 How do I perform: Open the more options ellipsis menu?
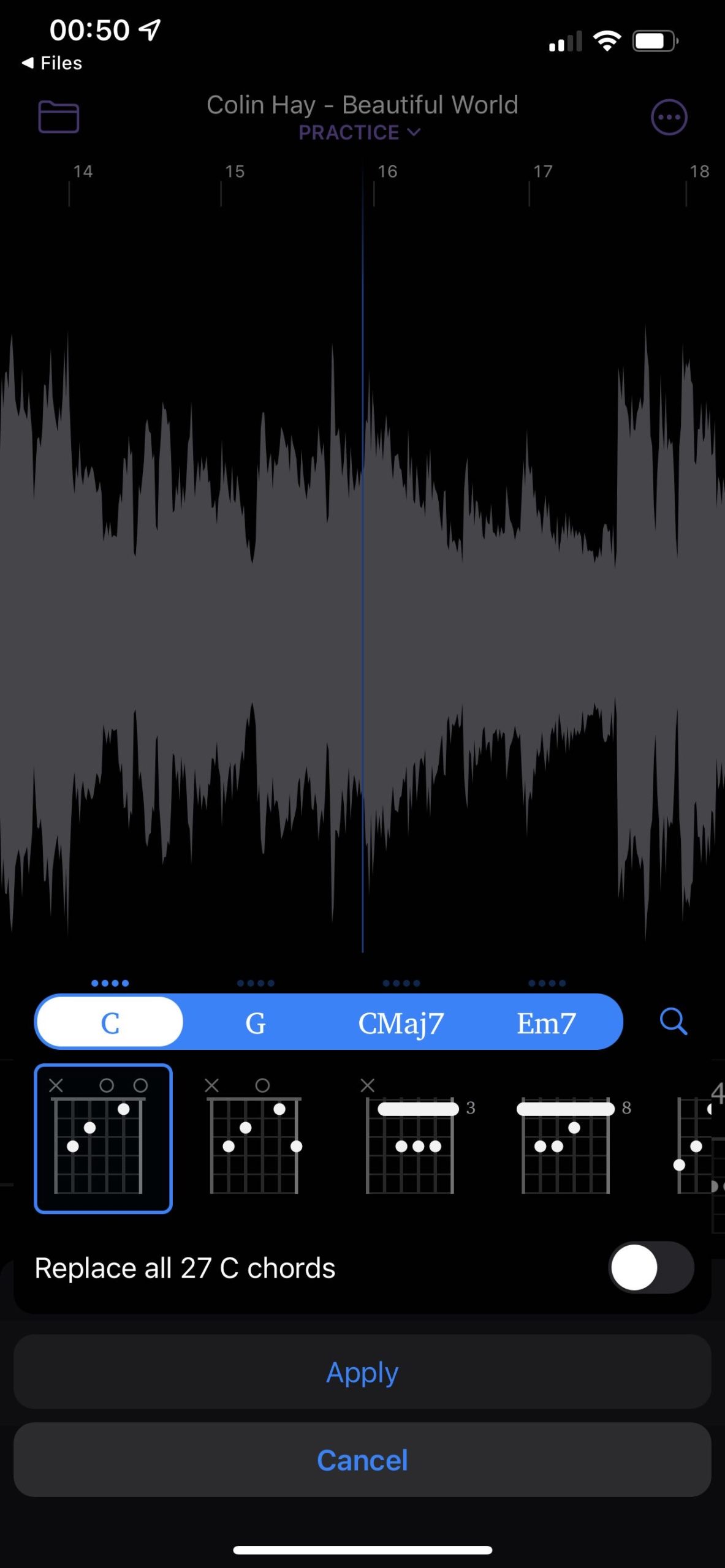click(669, 117)
